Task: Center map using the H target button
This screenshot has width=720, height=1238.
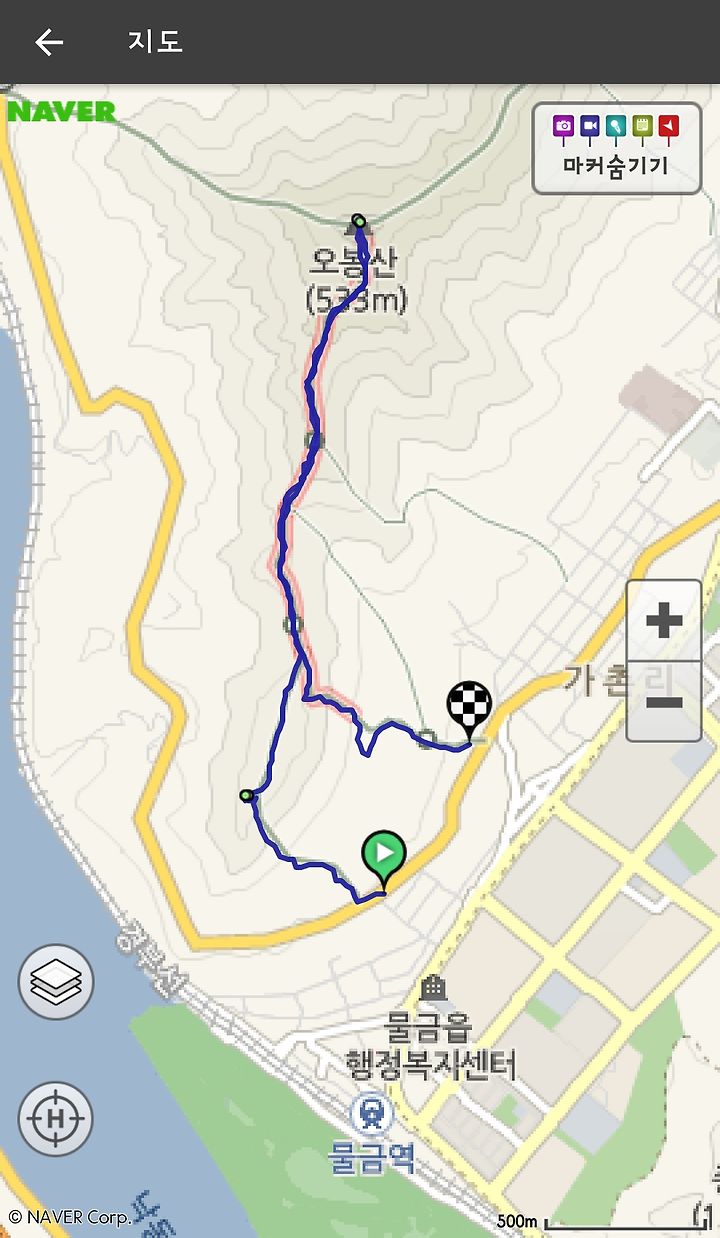Action: pos(56,1118)
